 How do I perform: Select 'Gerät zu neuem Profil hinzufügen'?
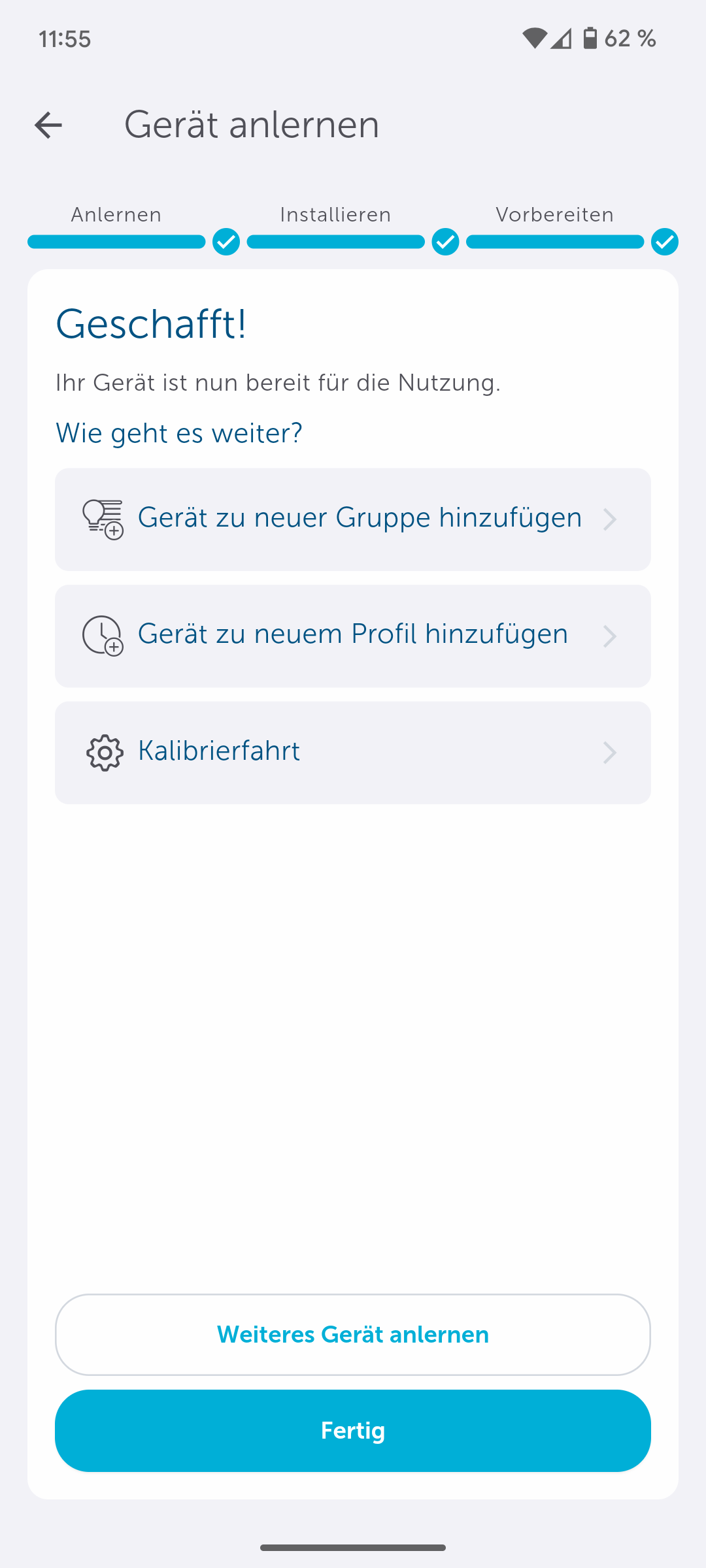pos(352,636)
